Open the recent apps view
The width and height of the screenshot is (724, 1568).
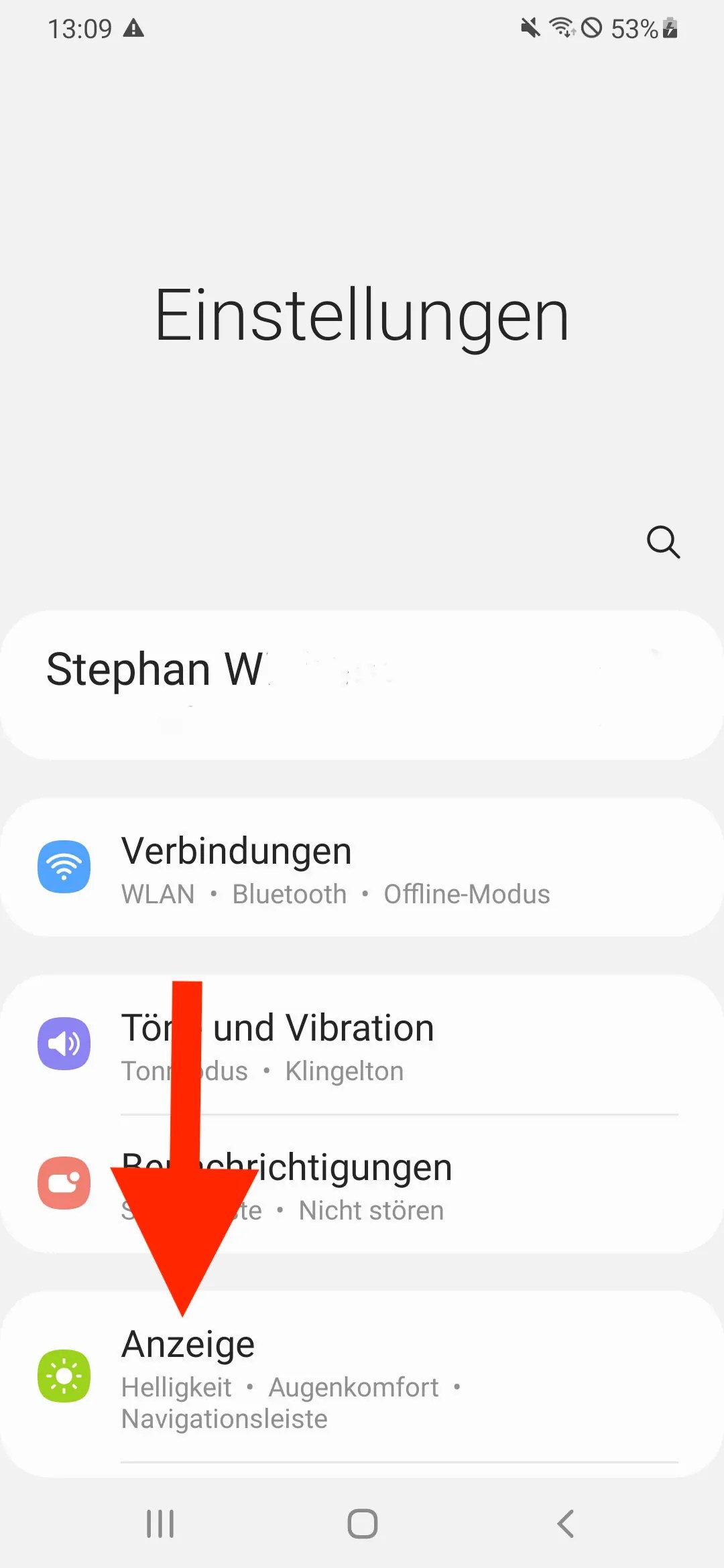point(160,1524)
